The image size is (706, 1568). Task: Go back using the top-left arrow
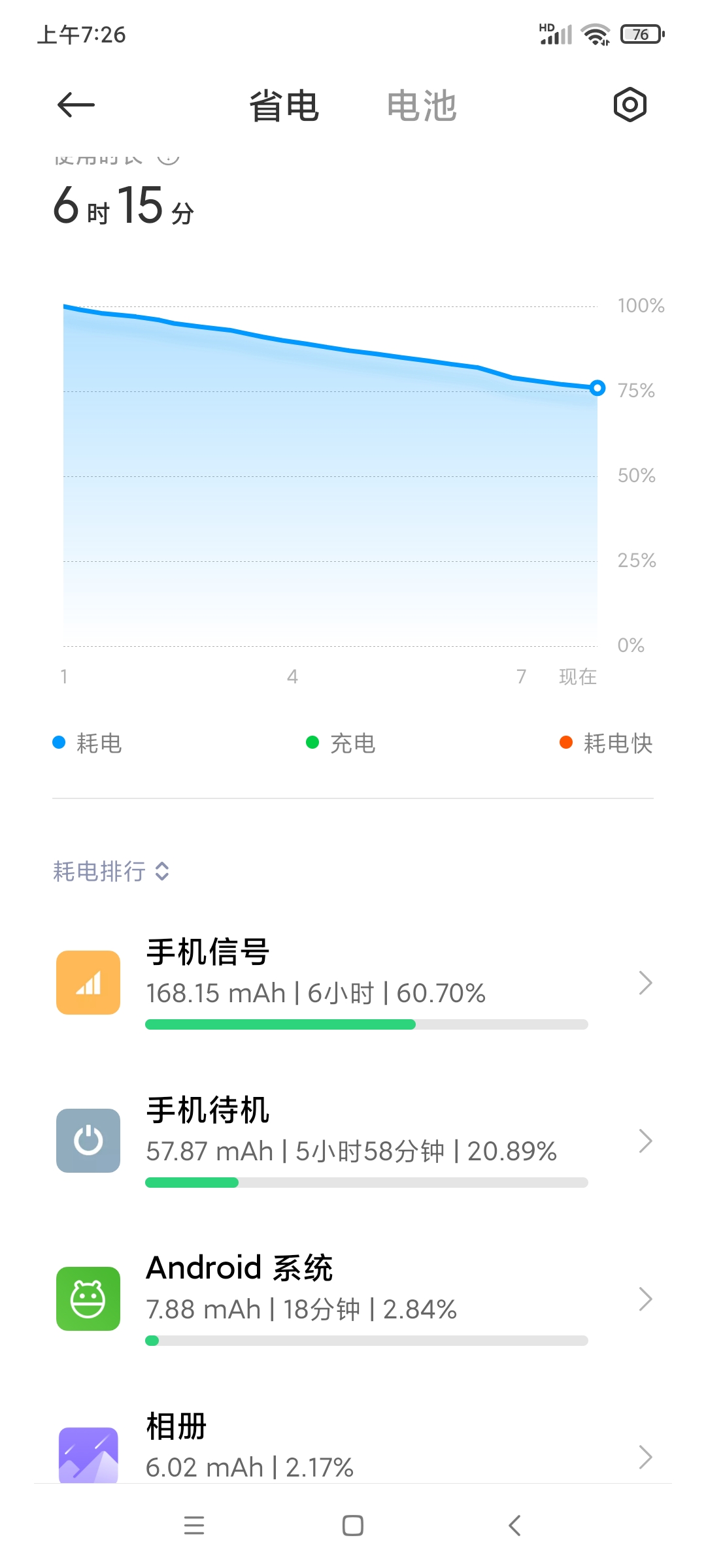[x=76, y=105]
